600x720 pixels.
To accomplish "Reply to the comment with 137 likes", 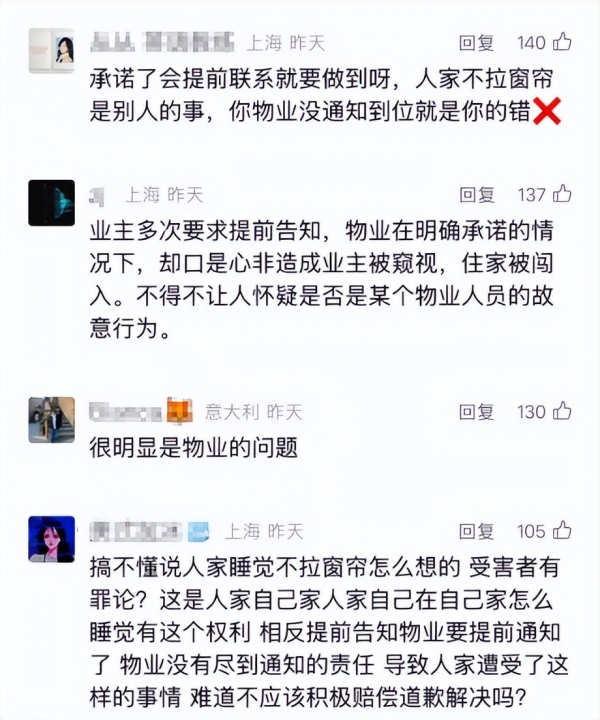I will tap(476, 194).
